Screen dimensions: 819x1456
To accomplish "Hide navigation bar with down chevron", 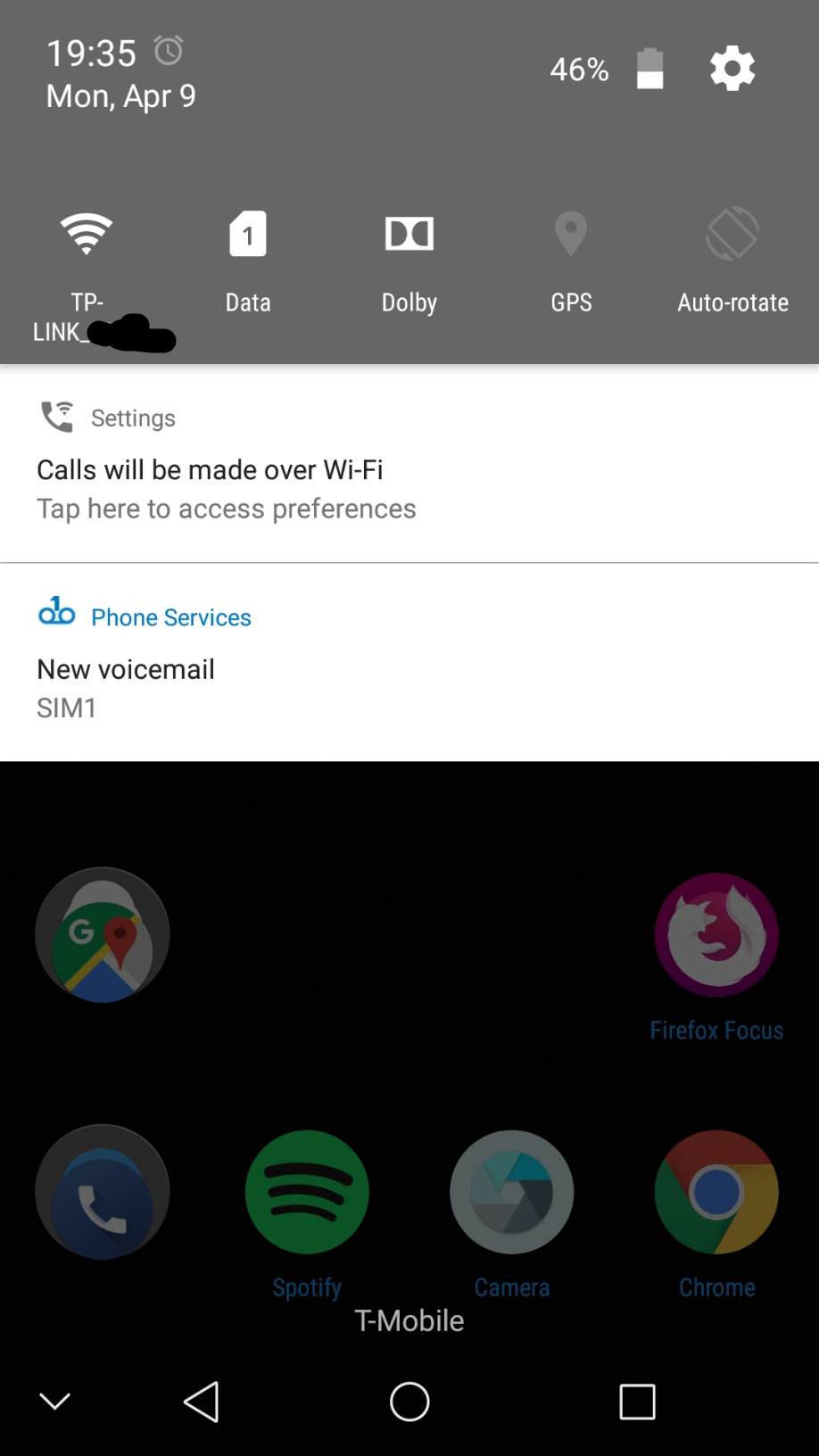I will [55, 1402].
